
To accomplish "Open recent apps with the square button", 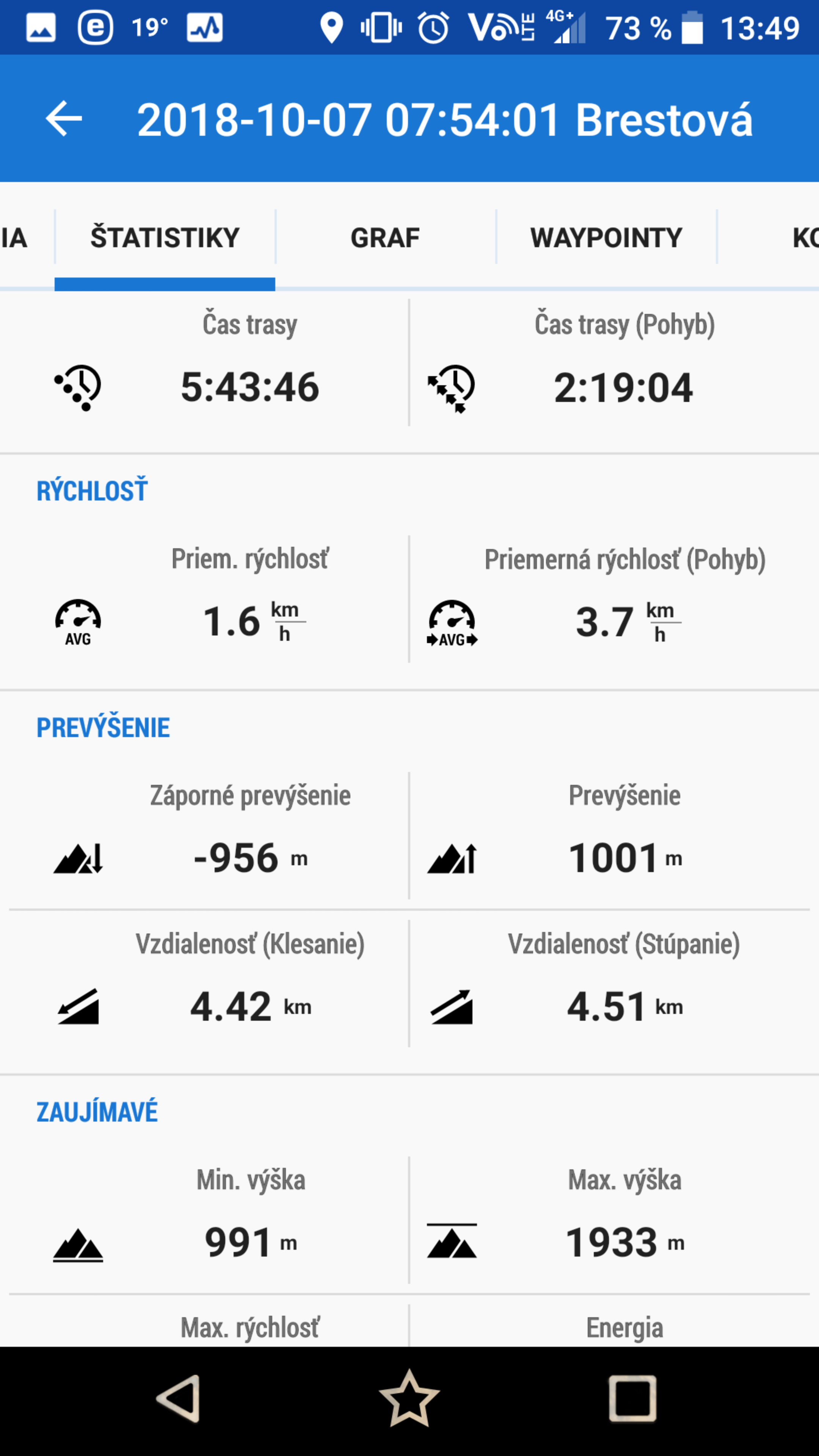I will 632,1399.
